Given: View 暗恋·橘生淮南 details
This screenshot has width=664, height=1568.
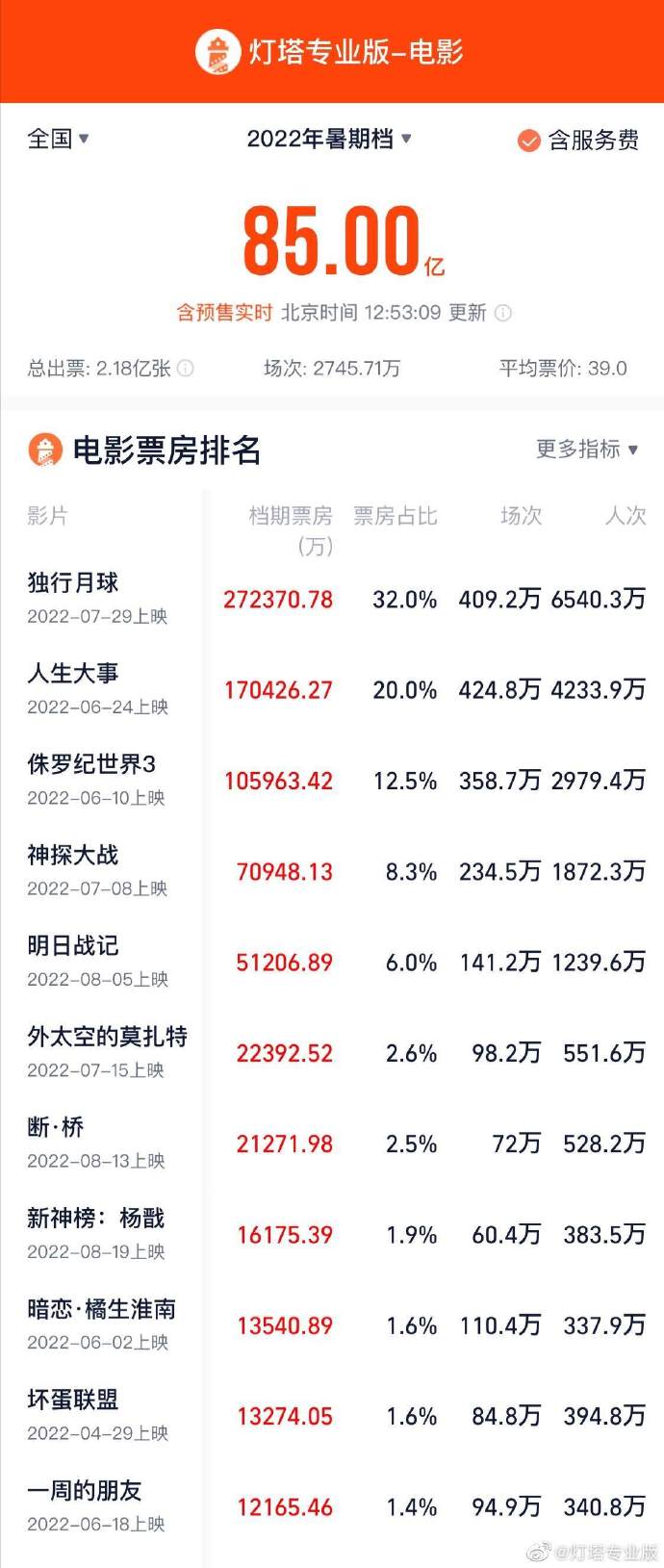Looking at the screenshot, I should pyautogui.click(x=101, y=1309).
